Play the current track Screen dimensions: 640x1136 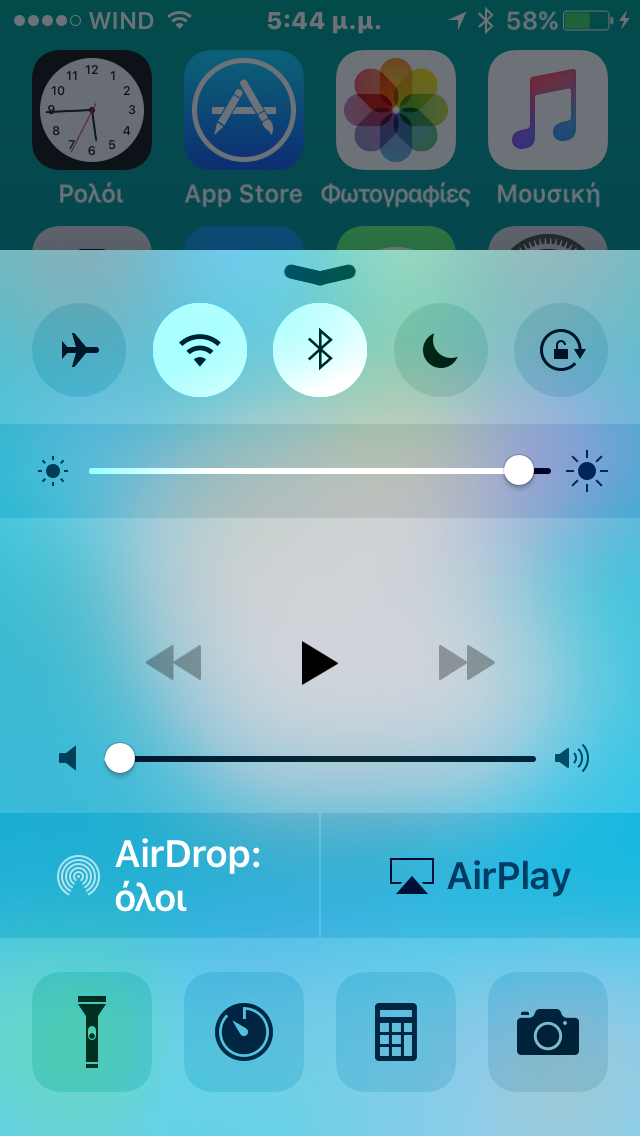(x=319, y=662)
